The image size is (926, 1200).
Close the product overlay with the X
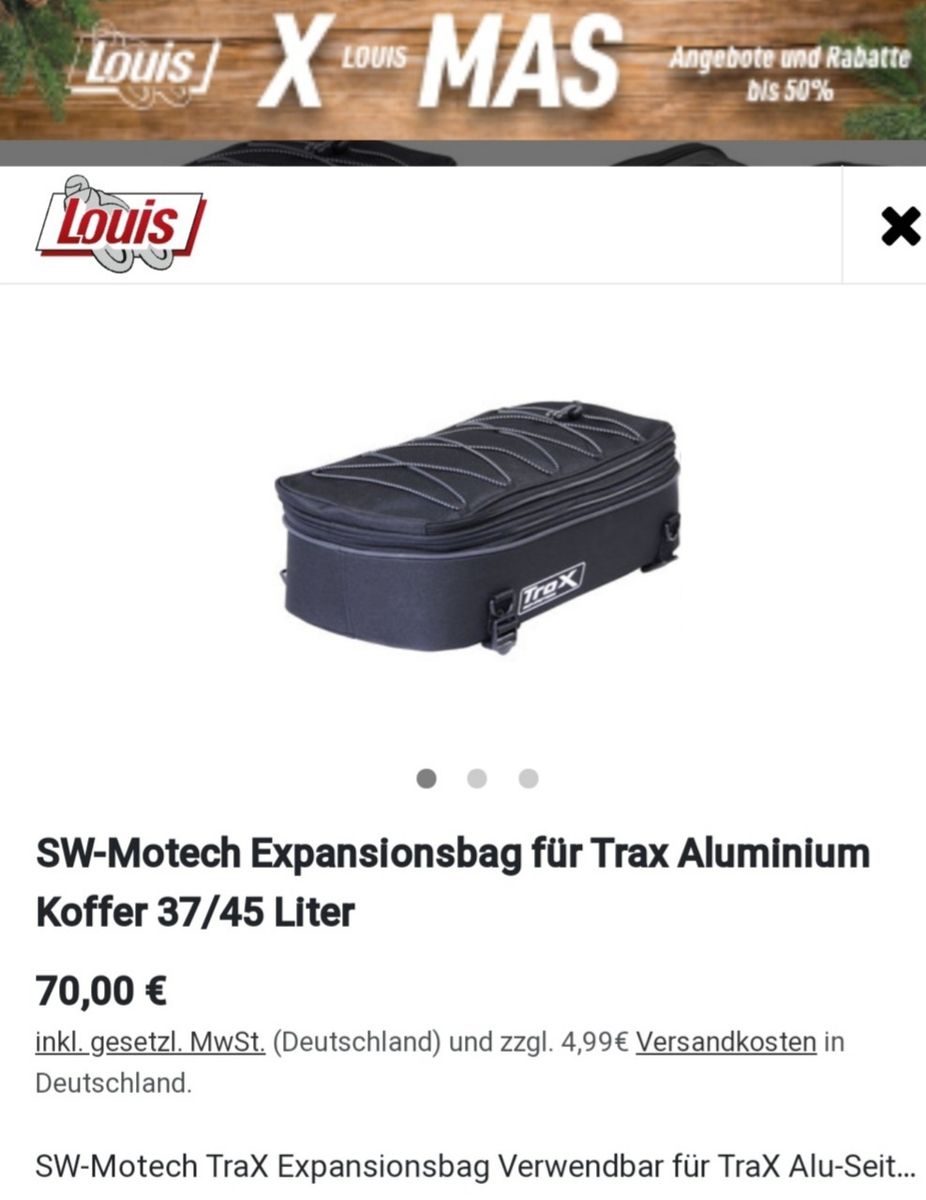click(x=899, y=227)
